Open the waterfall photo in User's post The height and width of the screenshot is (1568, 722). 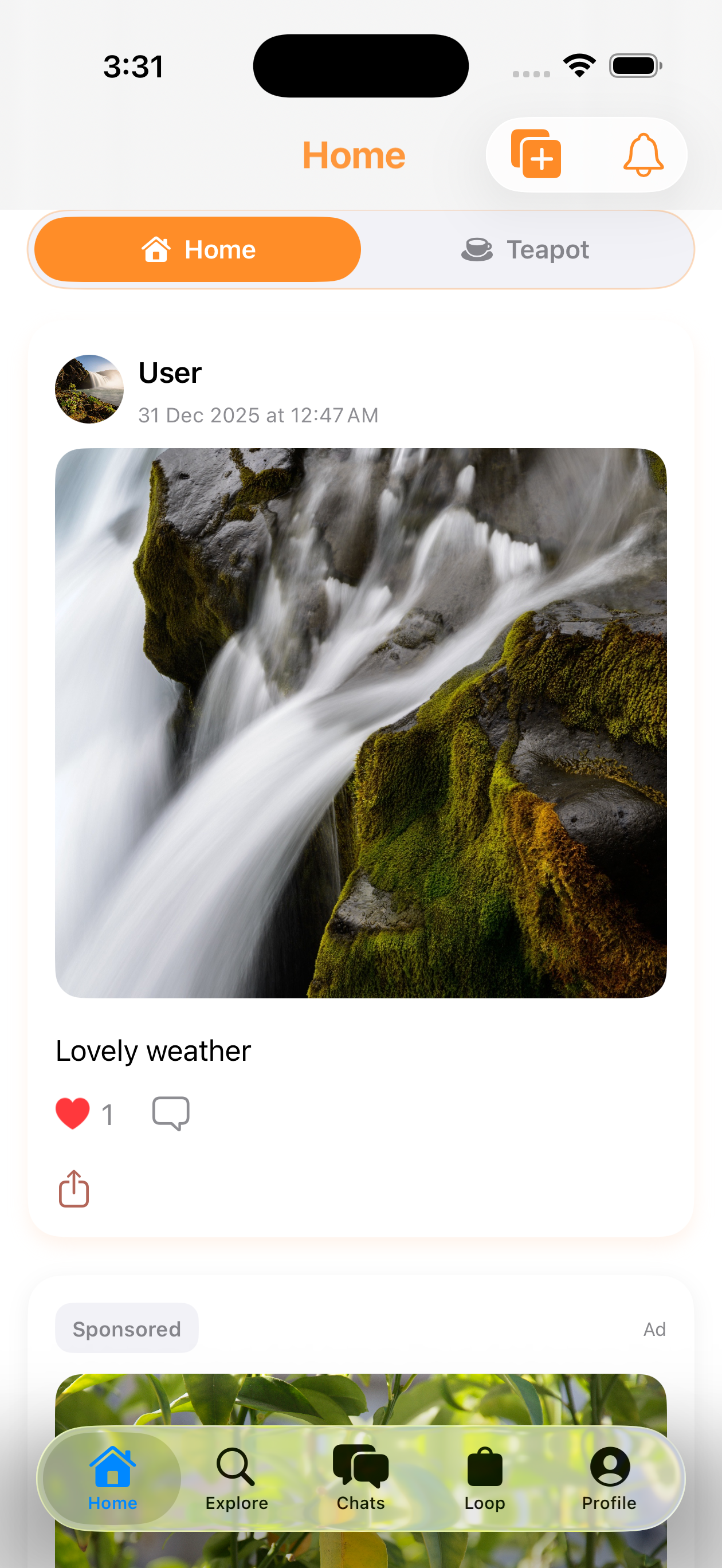[x=360, y=723]
